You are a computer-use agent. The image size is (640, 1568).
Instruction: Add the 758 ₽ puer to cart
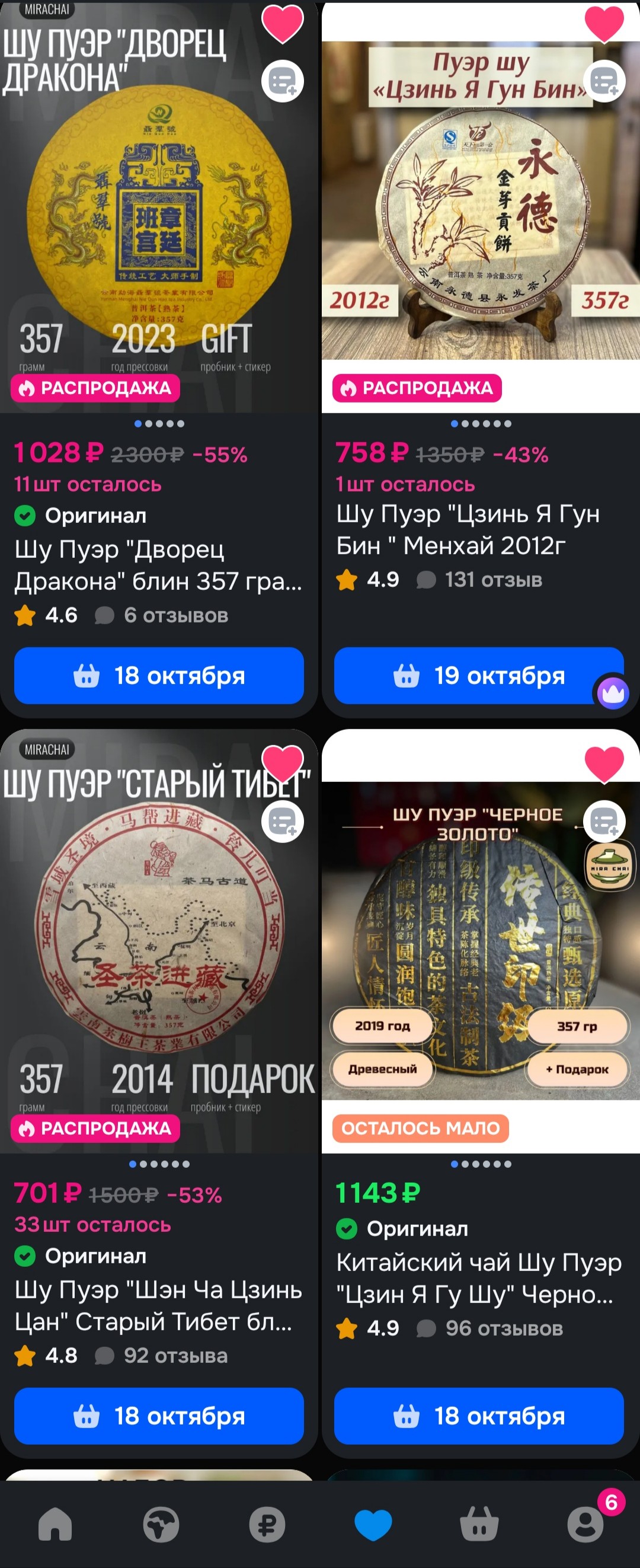pos(468,676)
